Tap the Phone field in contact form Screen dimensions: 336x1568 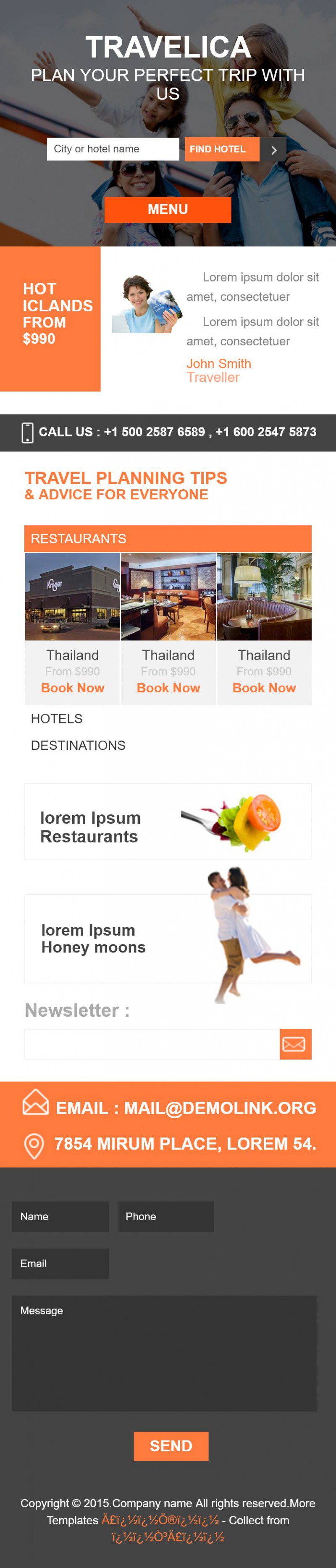pos(166,1216)
